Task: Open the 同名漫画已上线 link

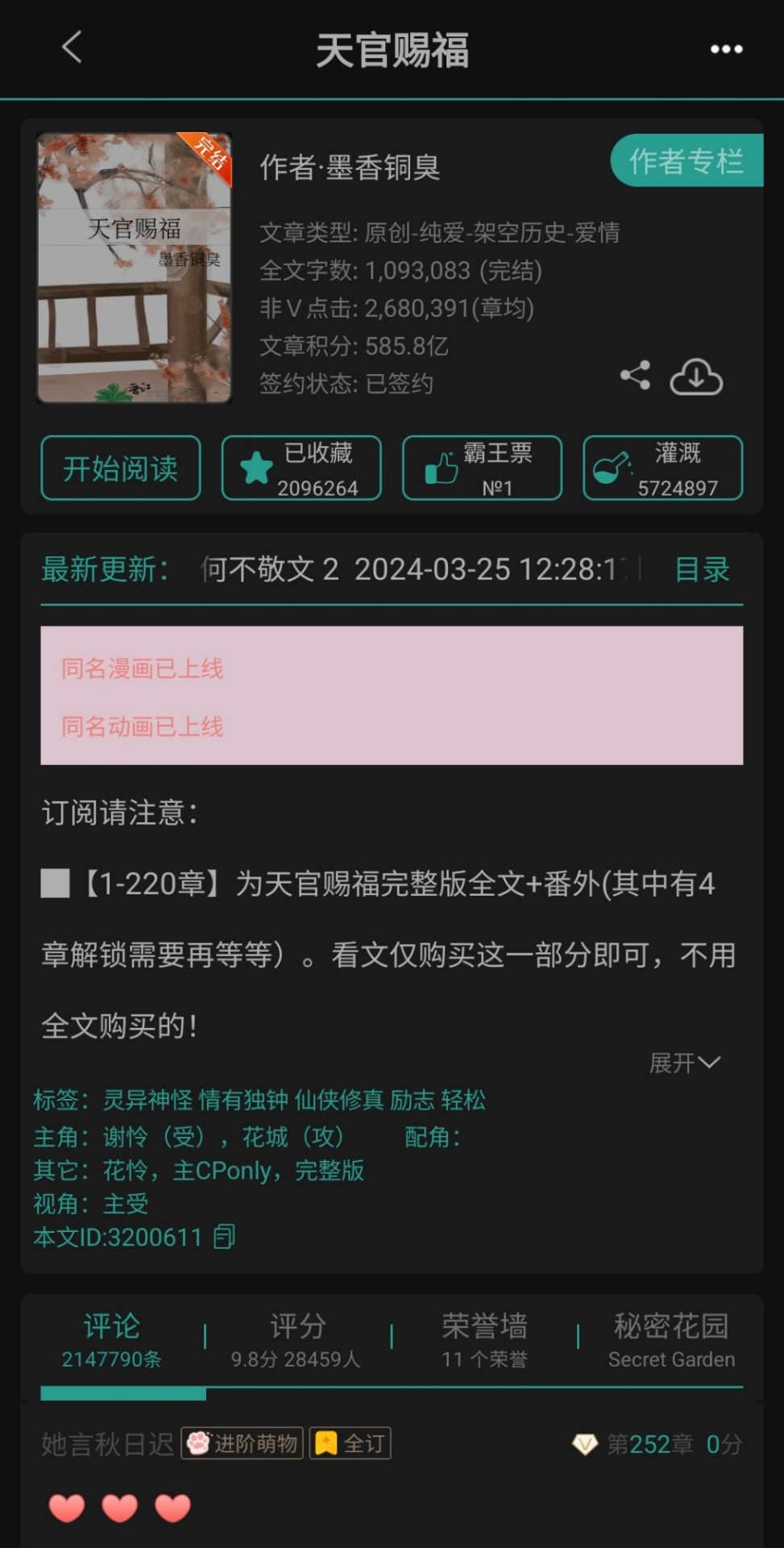Action: 143,668
